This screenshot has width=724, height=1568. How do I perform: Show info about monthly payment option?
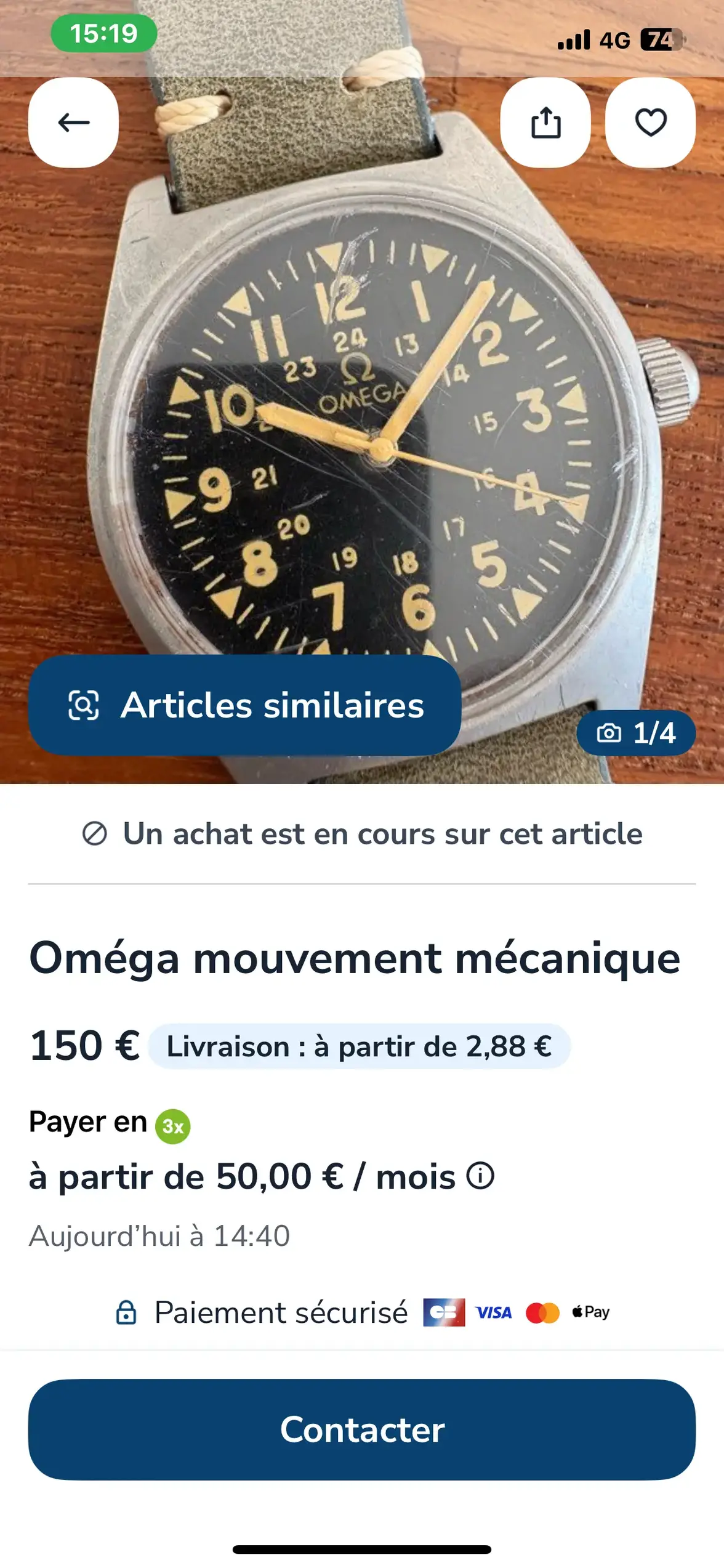click(480, 1176)
